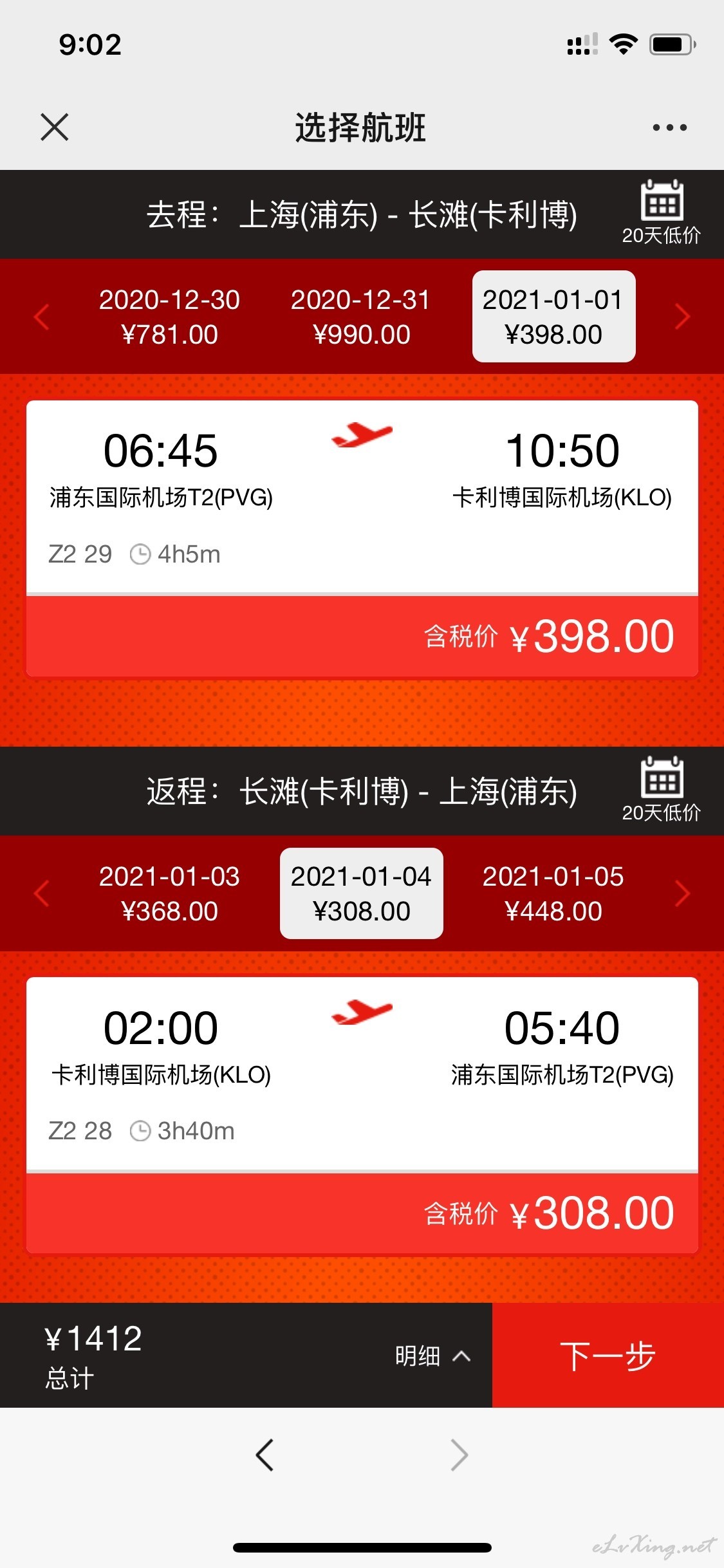The image size is (724, 1568).
Task: Select outbound date 2020-12-31
Action: 361,317
